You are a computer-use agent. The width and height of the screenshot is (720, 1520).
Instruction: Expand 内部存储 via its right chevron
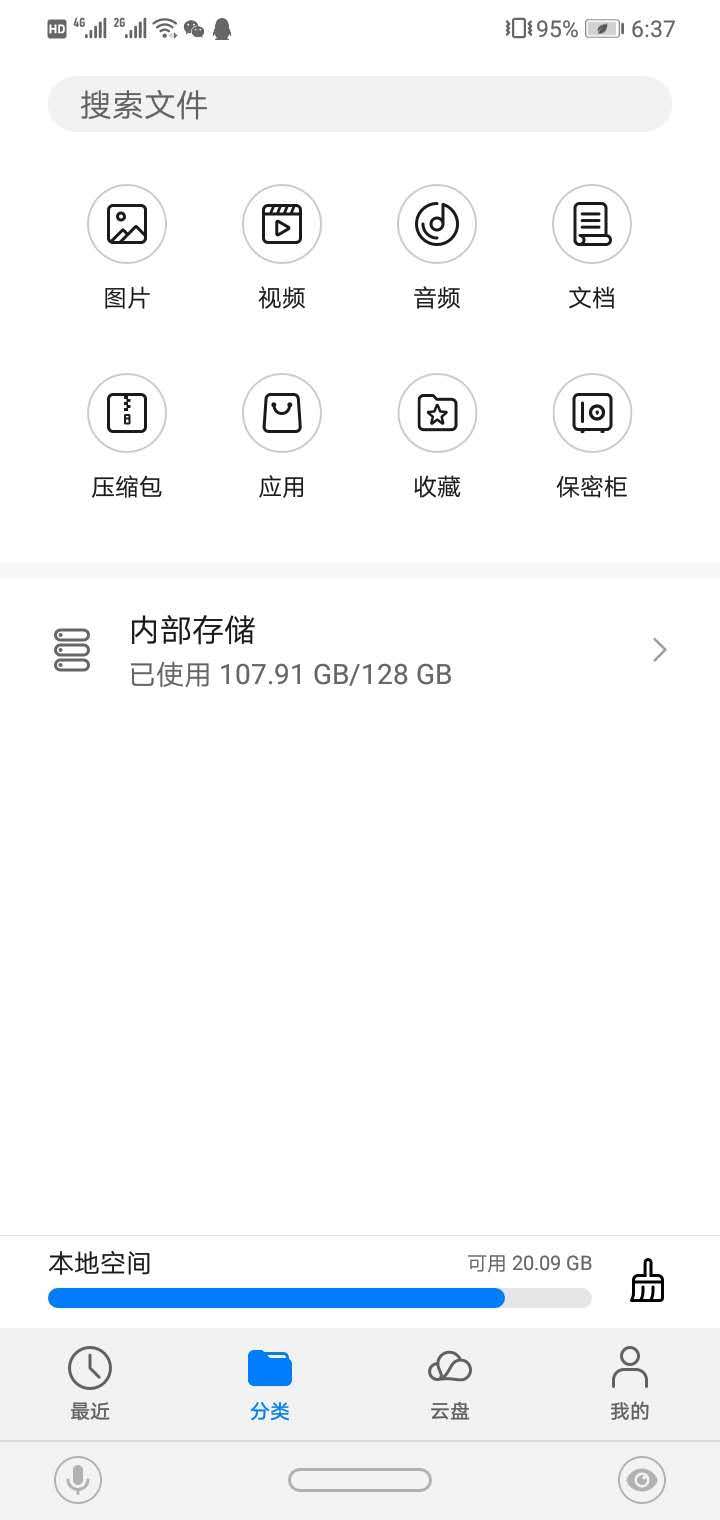[658, 650]
